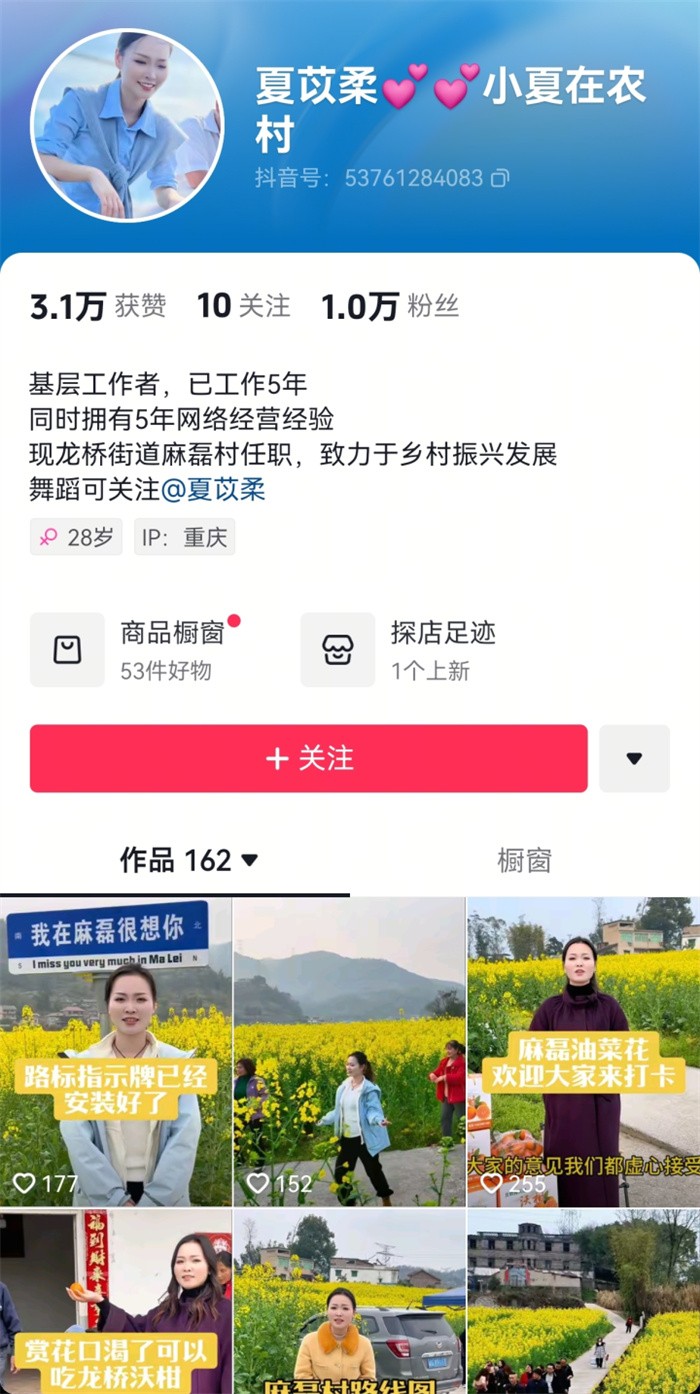This screenshot has height=1394, width=700.
Task: Switch to the 橱窗 tab
Action: coord(524,860)
